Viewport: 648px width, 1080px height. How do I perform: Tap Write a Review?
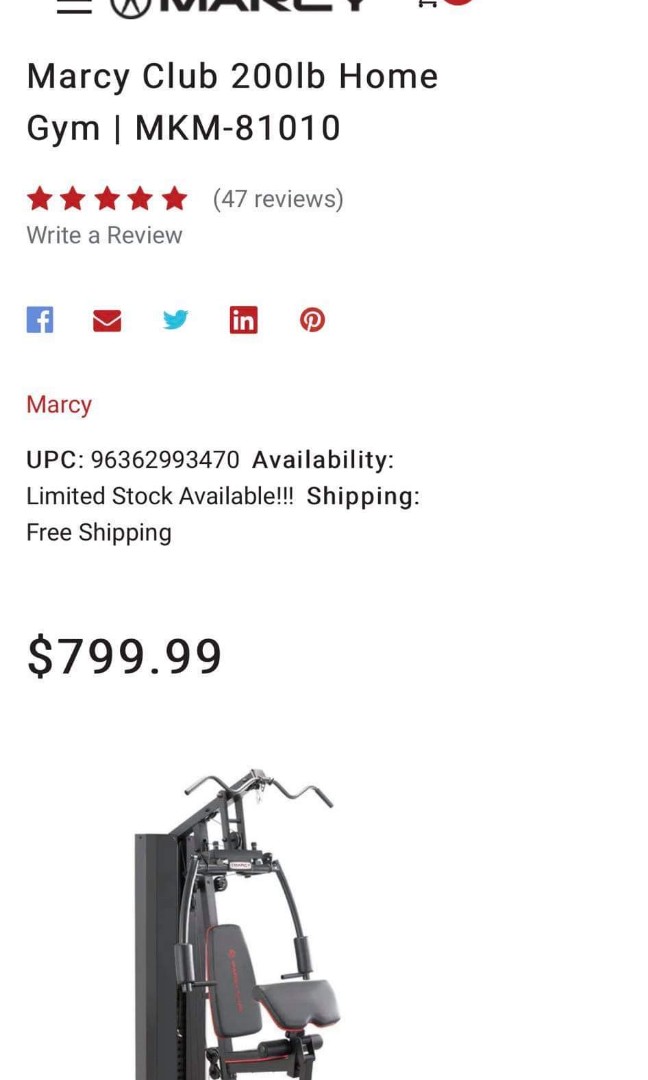[104, 235]
